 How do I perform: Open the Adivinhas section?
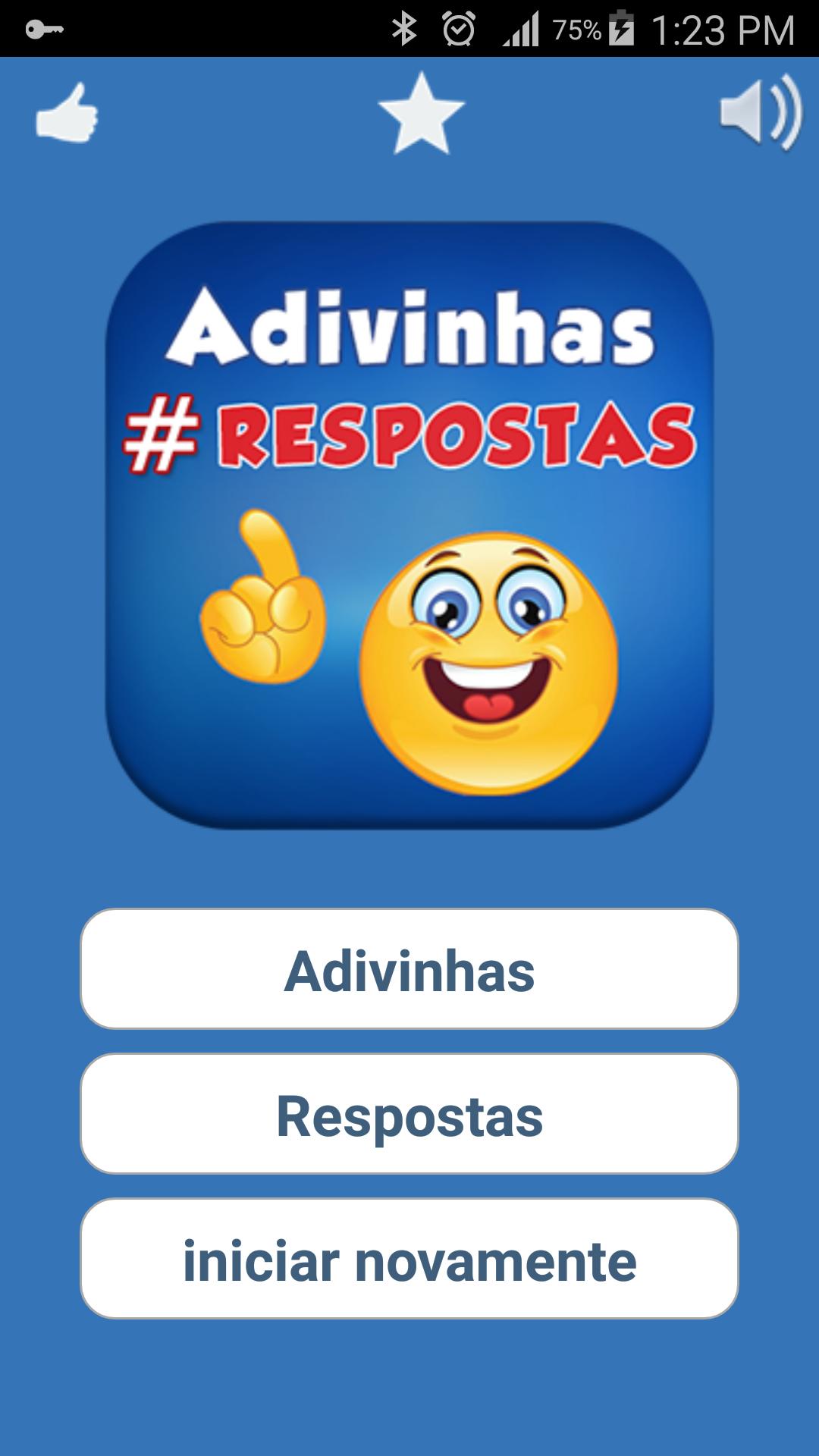(x=409, y=969)
